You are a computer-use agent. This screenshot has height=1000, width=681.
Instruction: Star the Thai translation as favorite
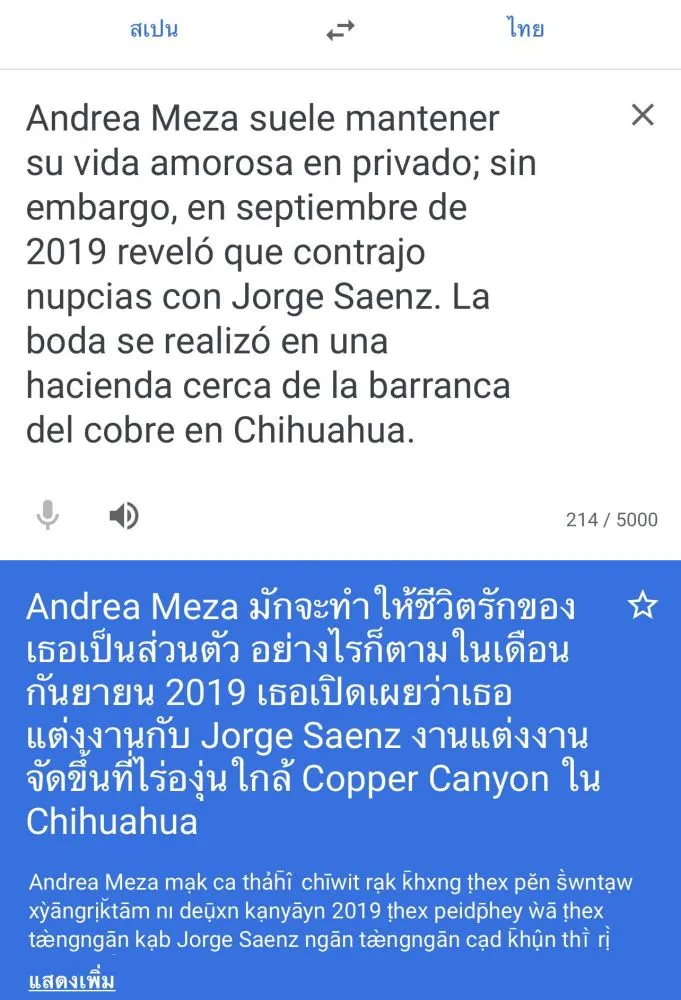tap(642, 605)
